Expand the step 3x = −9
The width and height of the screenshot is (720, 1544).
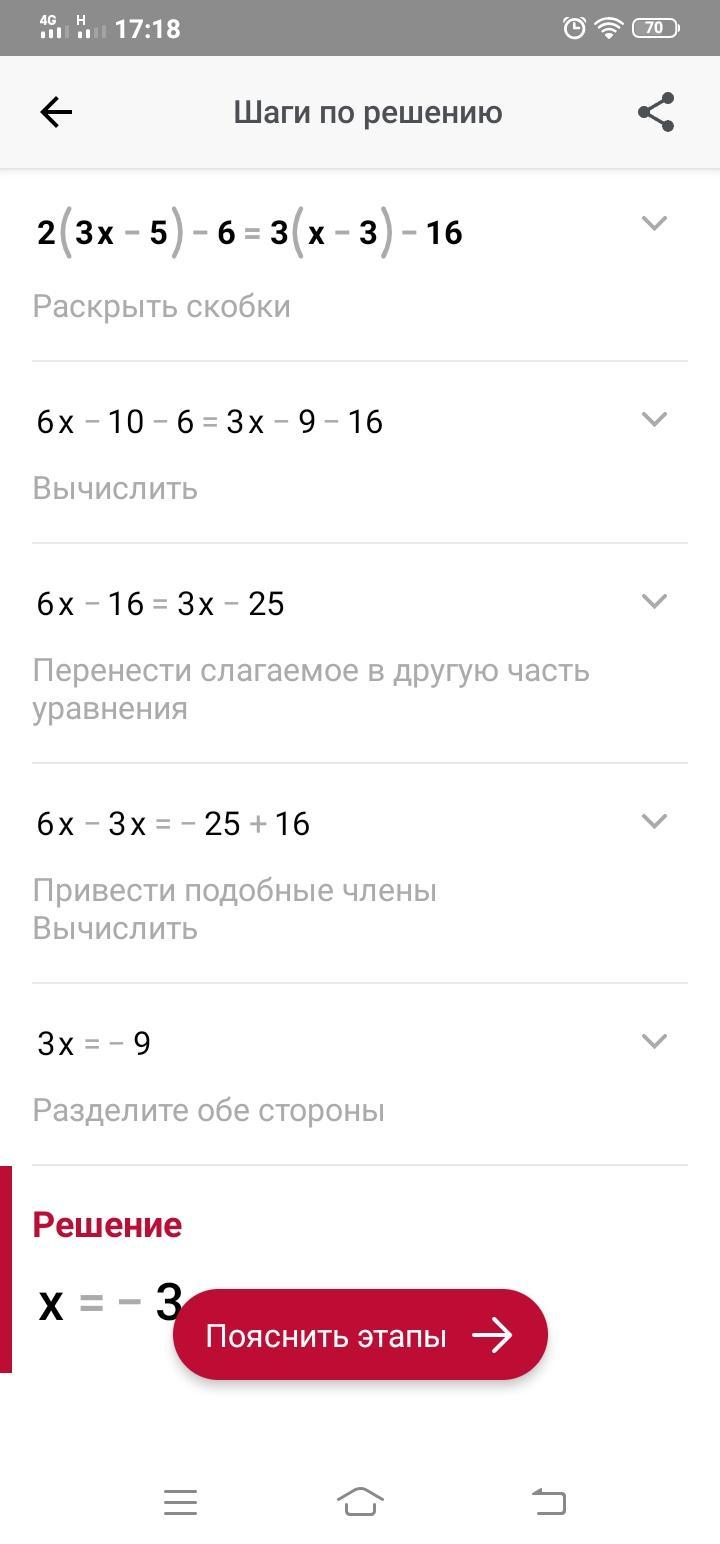pos(654,1041)
